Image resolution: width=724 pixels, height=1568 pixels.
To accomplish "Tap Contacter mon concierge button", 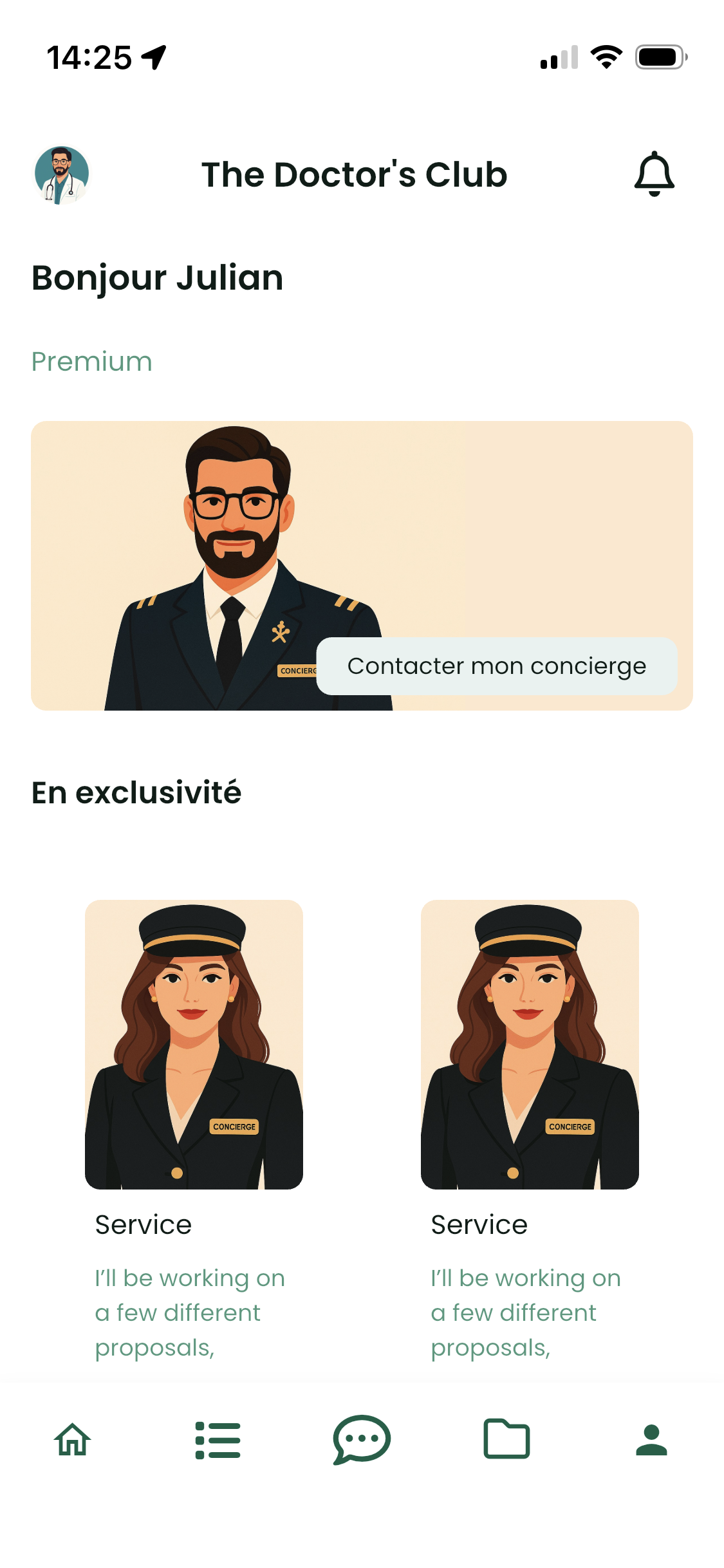I will (x=496, y=666).
